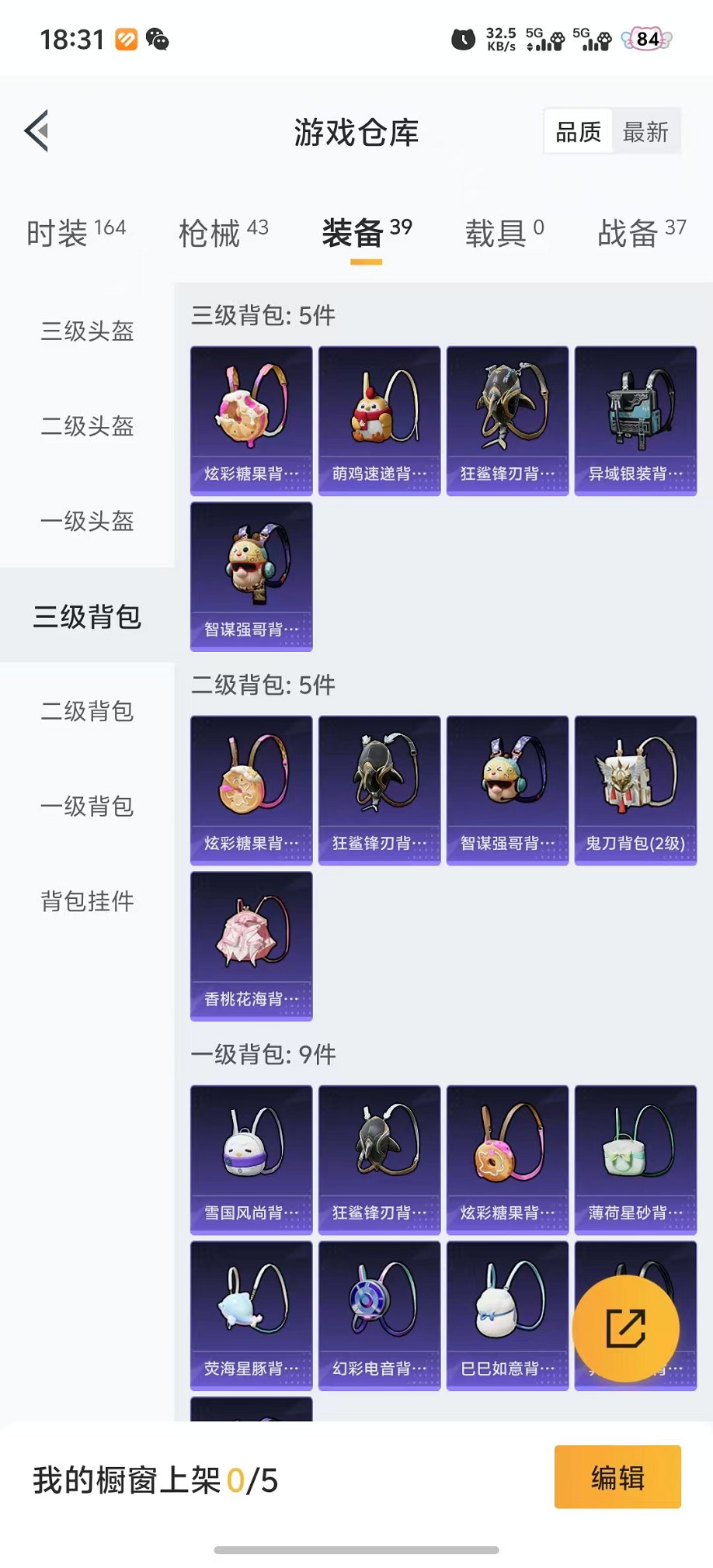Open the 香桃花海 backpack item
Image resolution: width=713 pixels, height=1568 pixels.
pyautogui.click(x=251, y=945)
